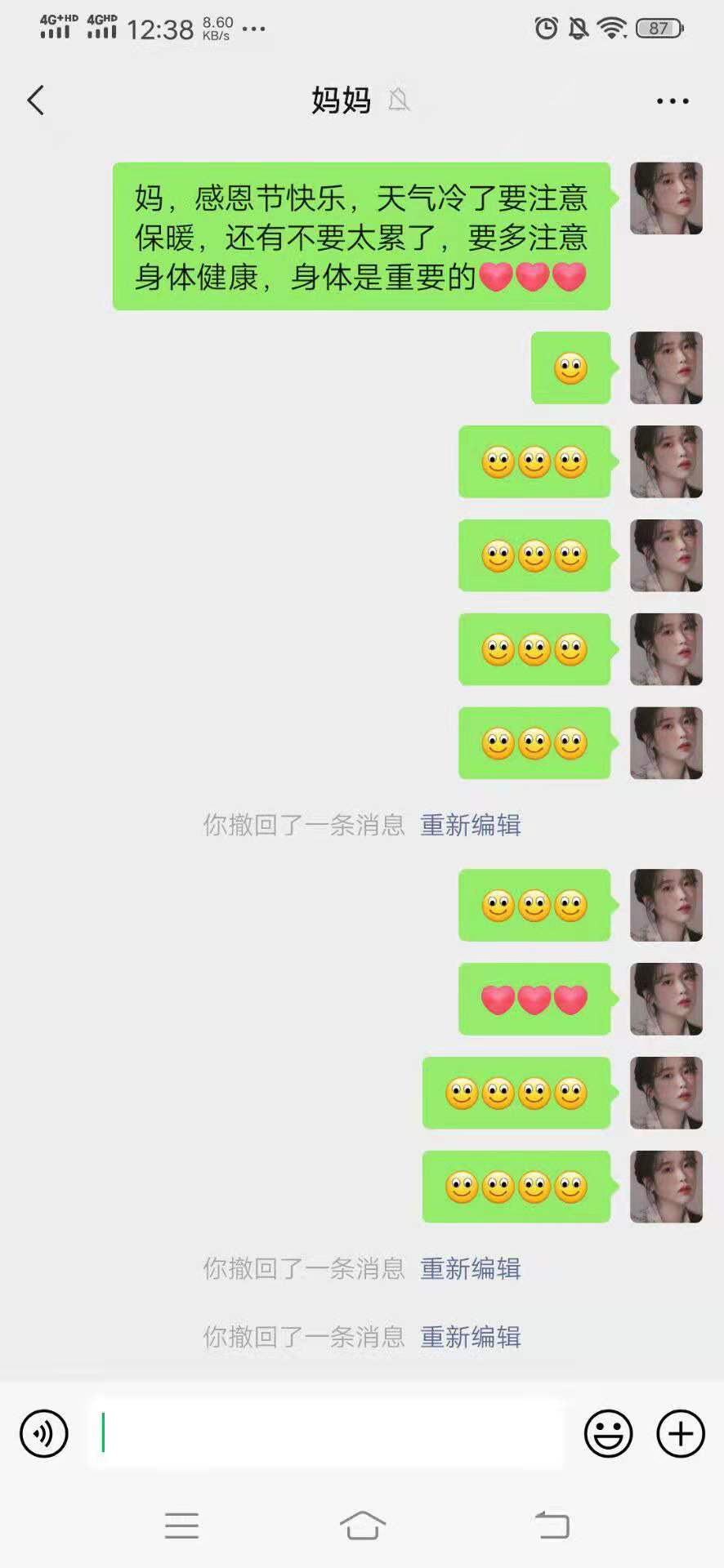Tap the message text field
Screen dimensions: 724x1568
coord(327,1433)
